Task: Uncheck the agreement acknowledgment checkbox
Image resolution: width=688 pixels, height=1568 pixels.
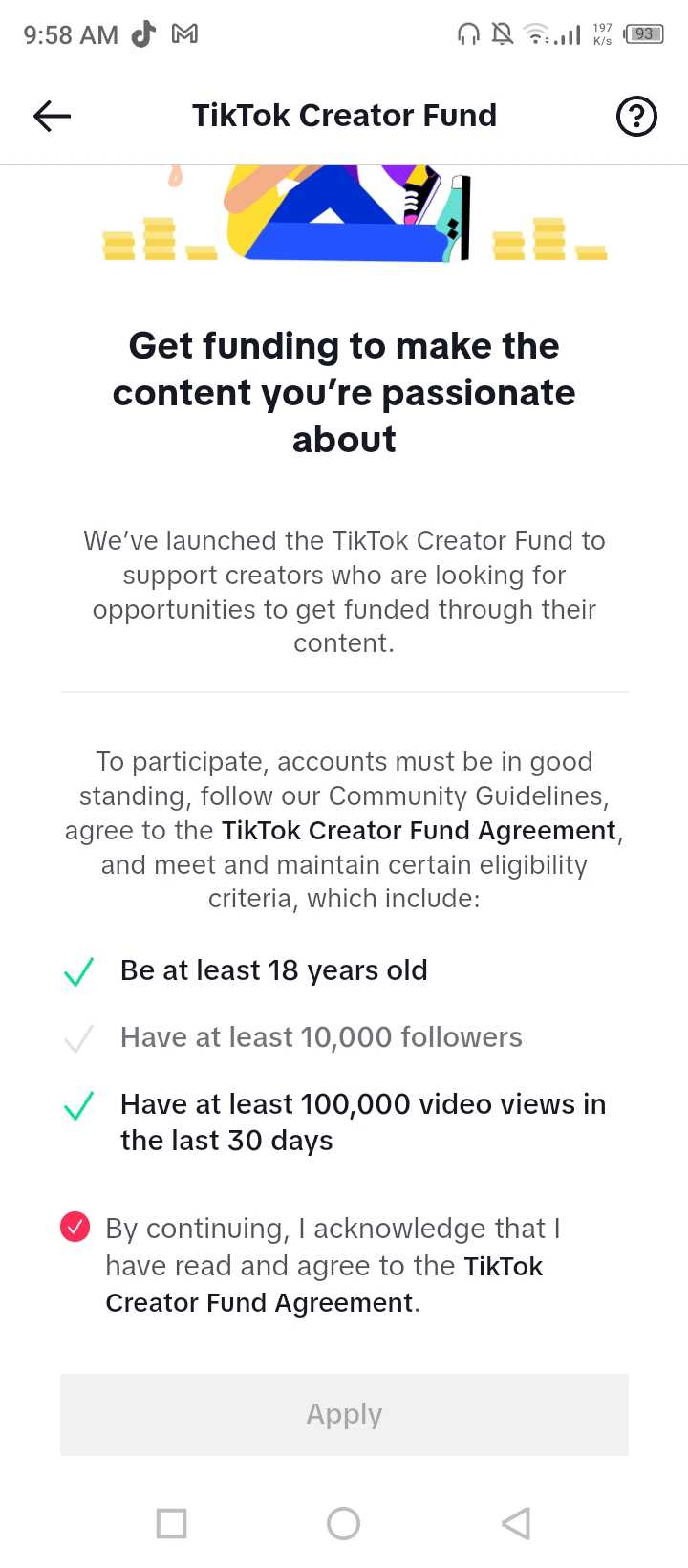Action: coord(75,1227)
